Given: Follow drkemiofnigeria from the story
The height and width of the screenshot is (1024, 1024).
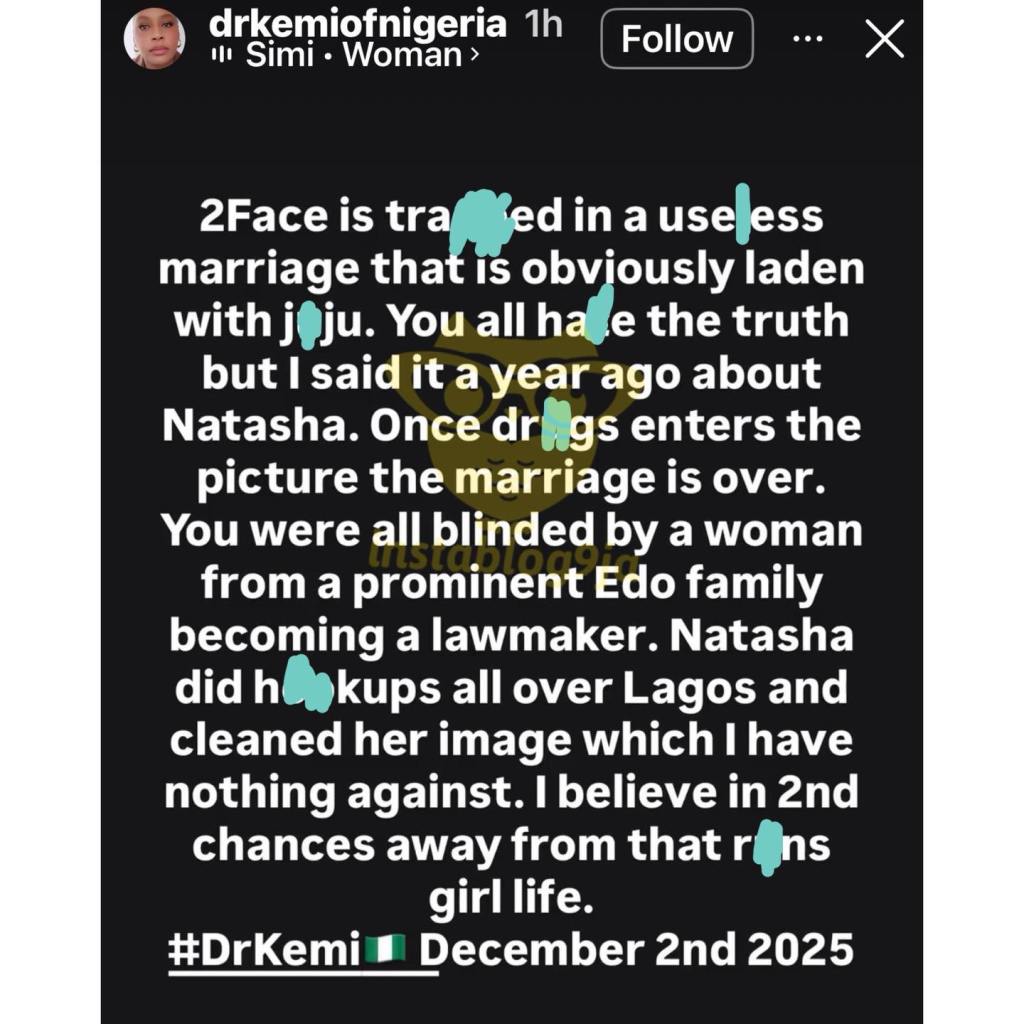Looking at the screenshot, I should click(676, 40).
